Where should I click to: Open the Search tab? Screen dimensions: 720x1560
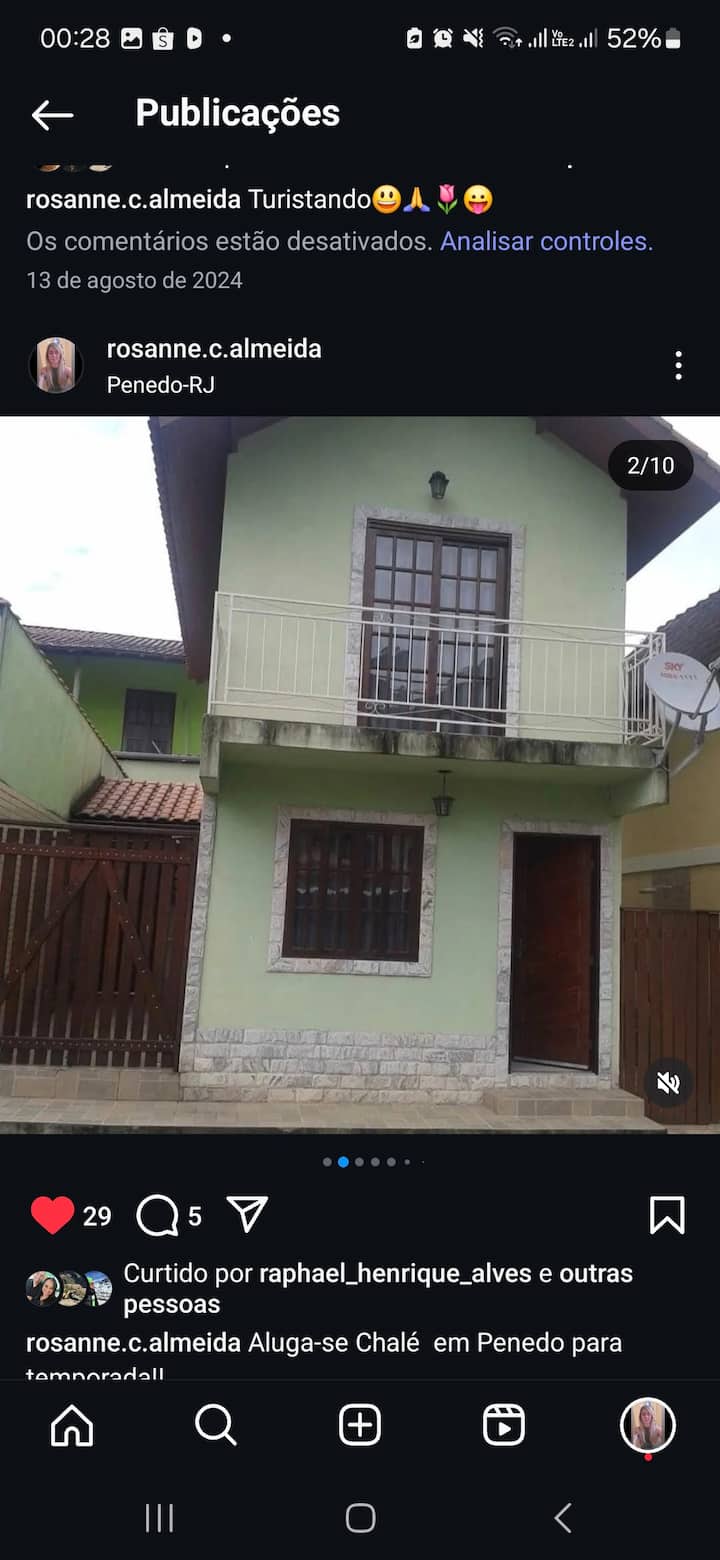(x=215, y=1425)
